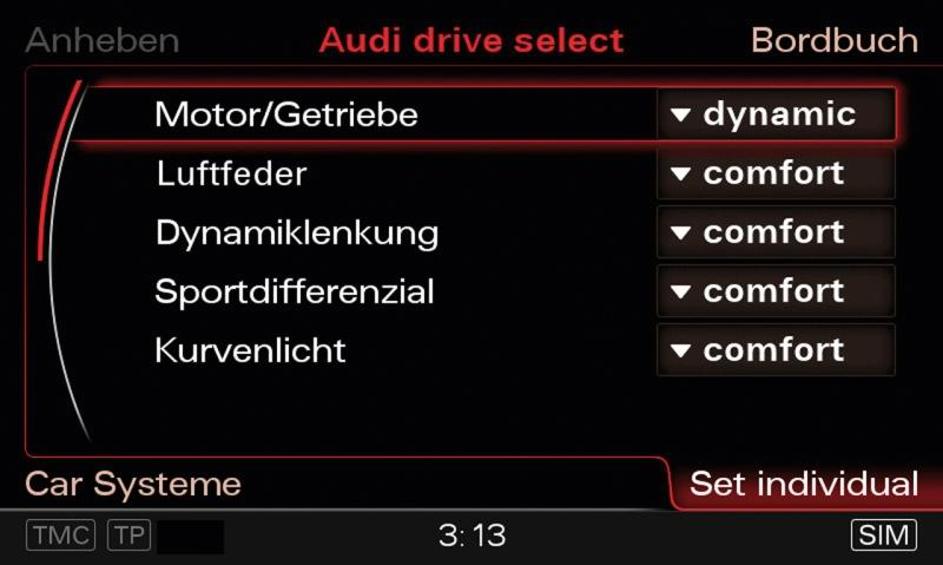Open the Sportdifferenzial mode dropdown
Screen dimensions: 943x565
coord(775,292)
